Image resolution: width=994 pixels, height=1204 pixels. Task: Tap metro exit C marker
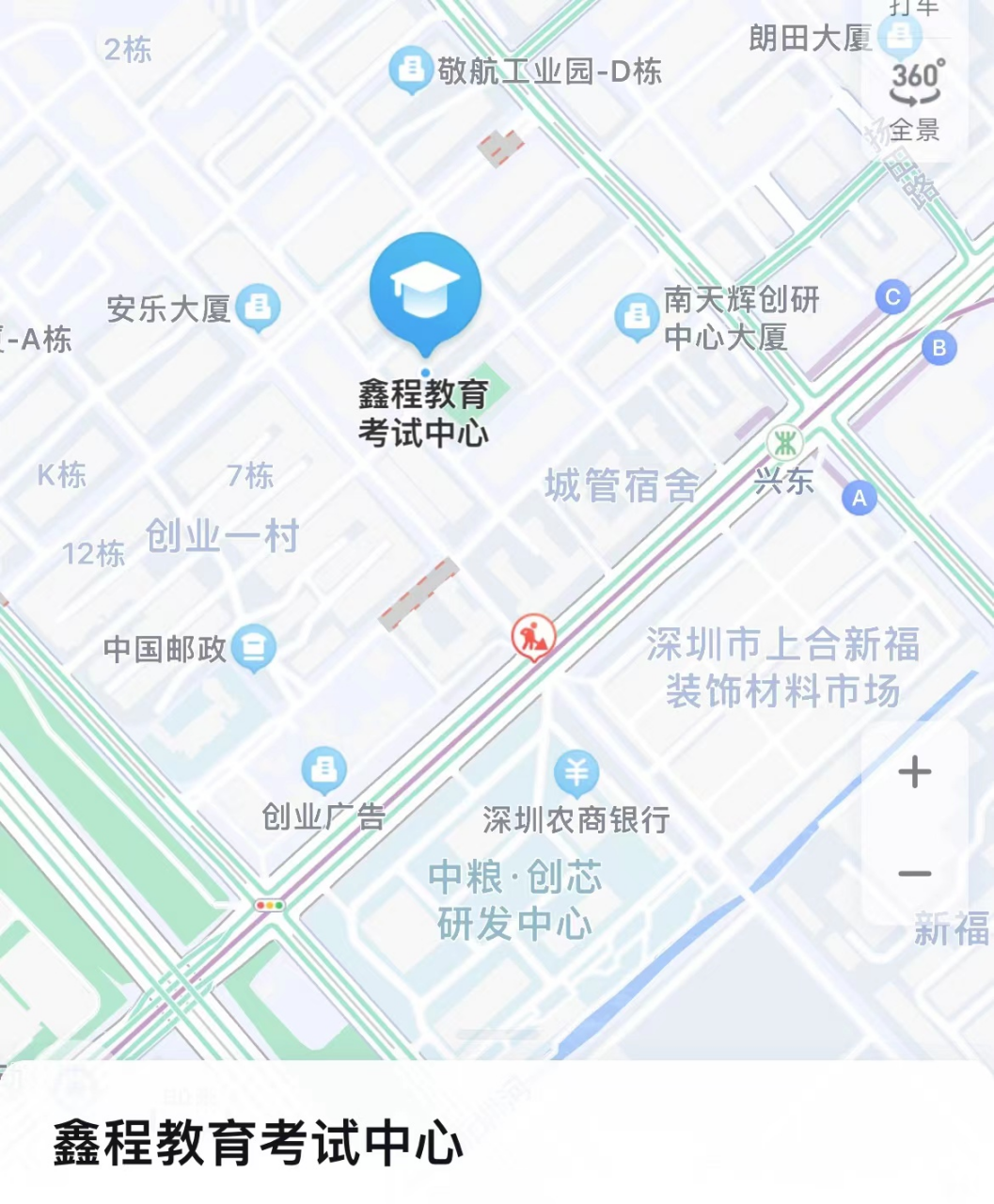pyautogui.click(x=892, y=297)
